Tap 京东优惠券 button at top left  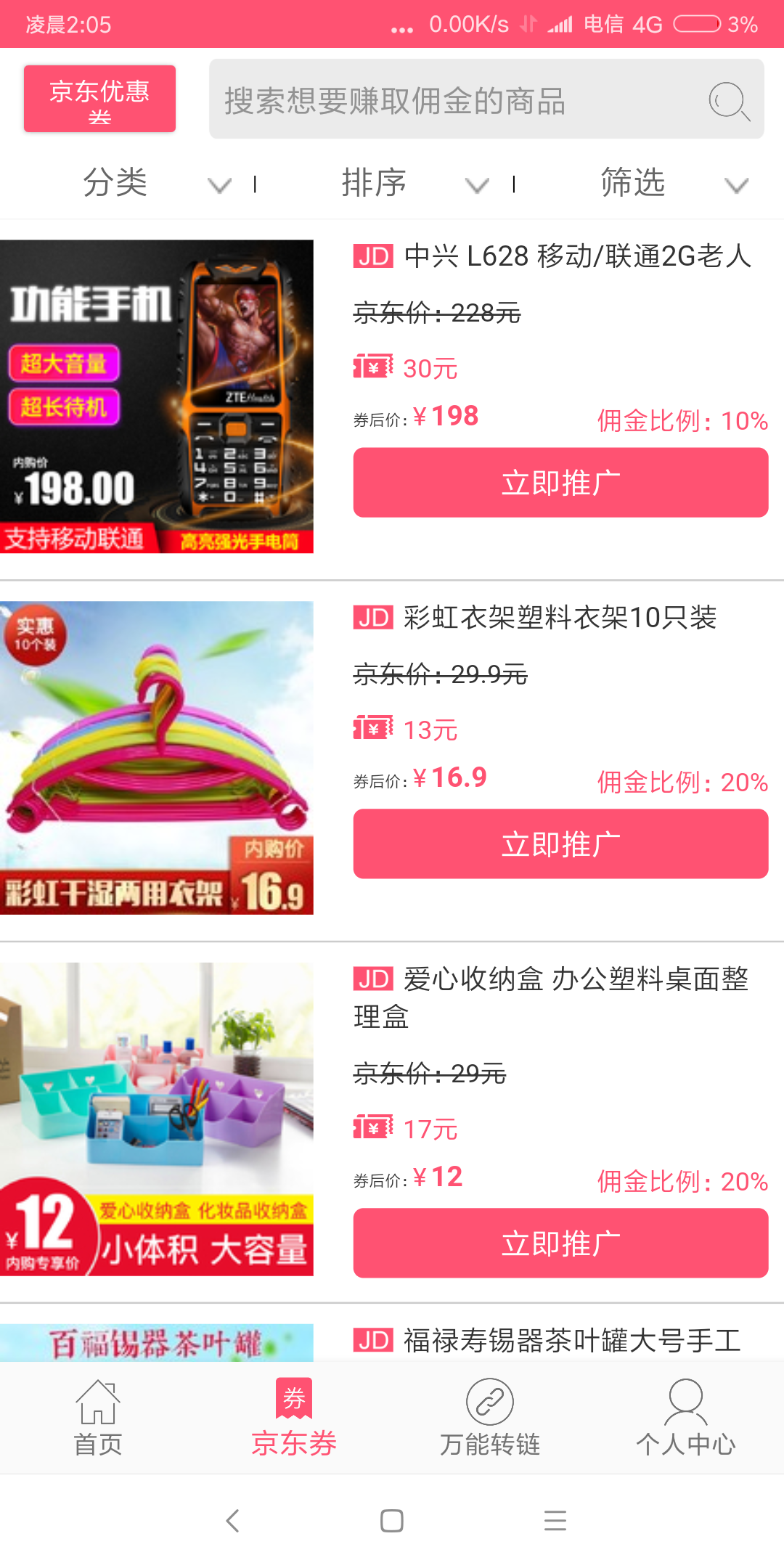tap(99, 99)
